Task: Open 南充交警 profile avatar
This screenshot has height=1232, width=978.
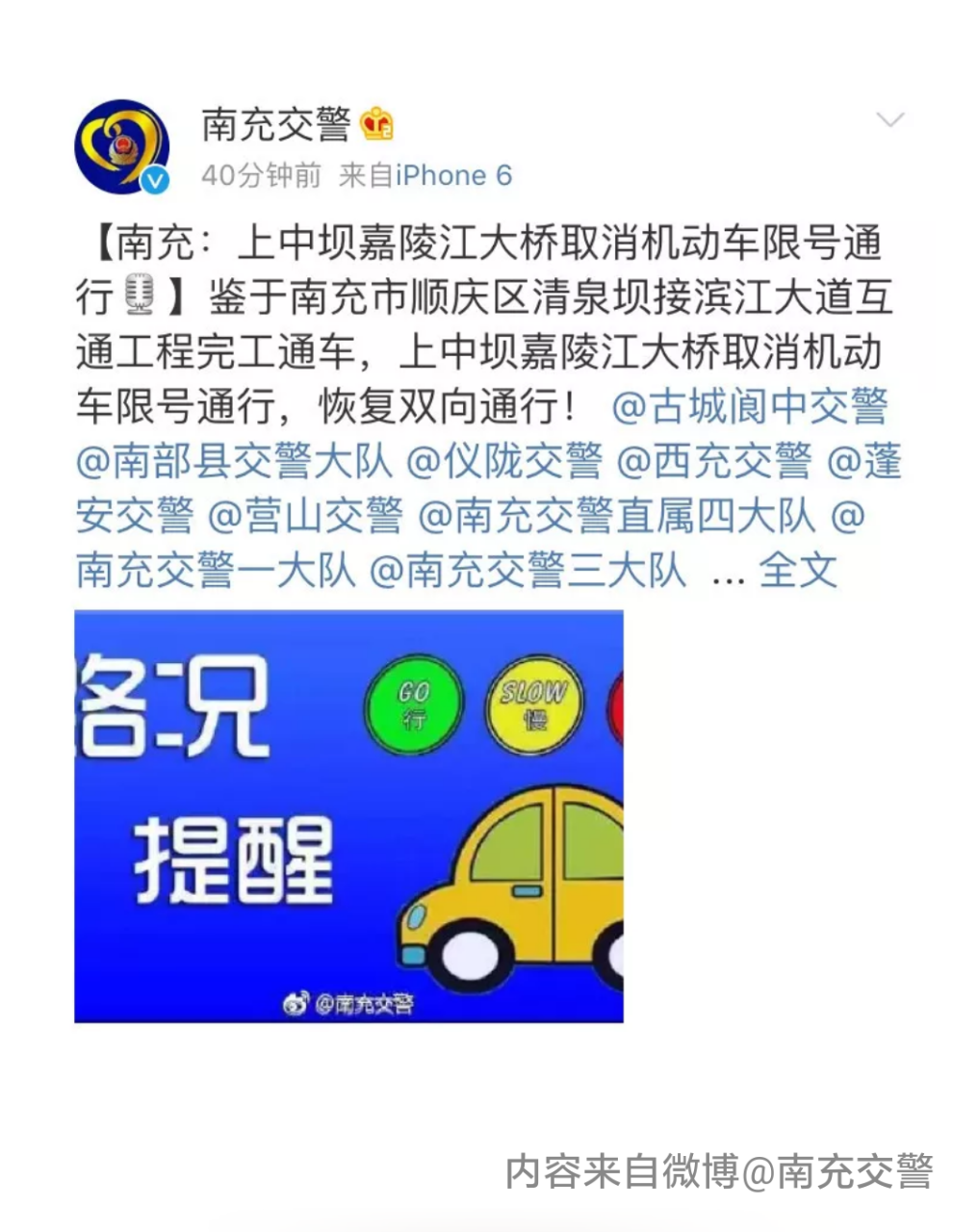Action: pyautogui.click(x=122, y=147)
